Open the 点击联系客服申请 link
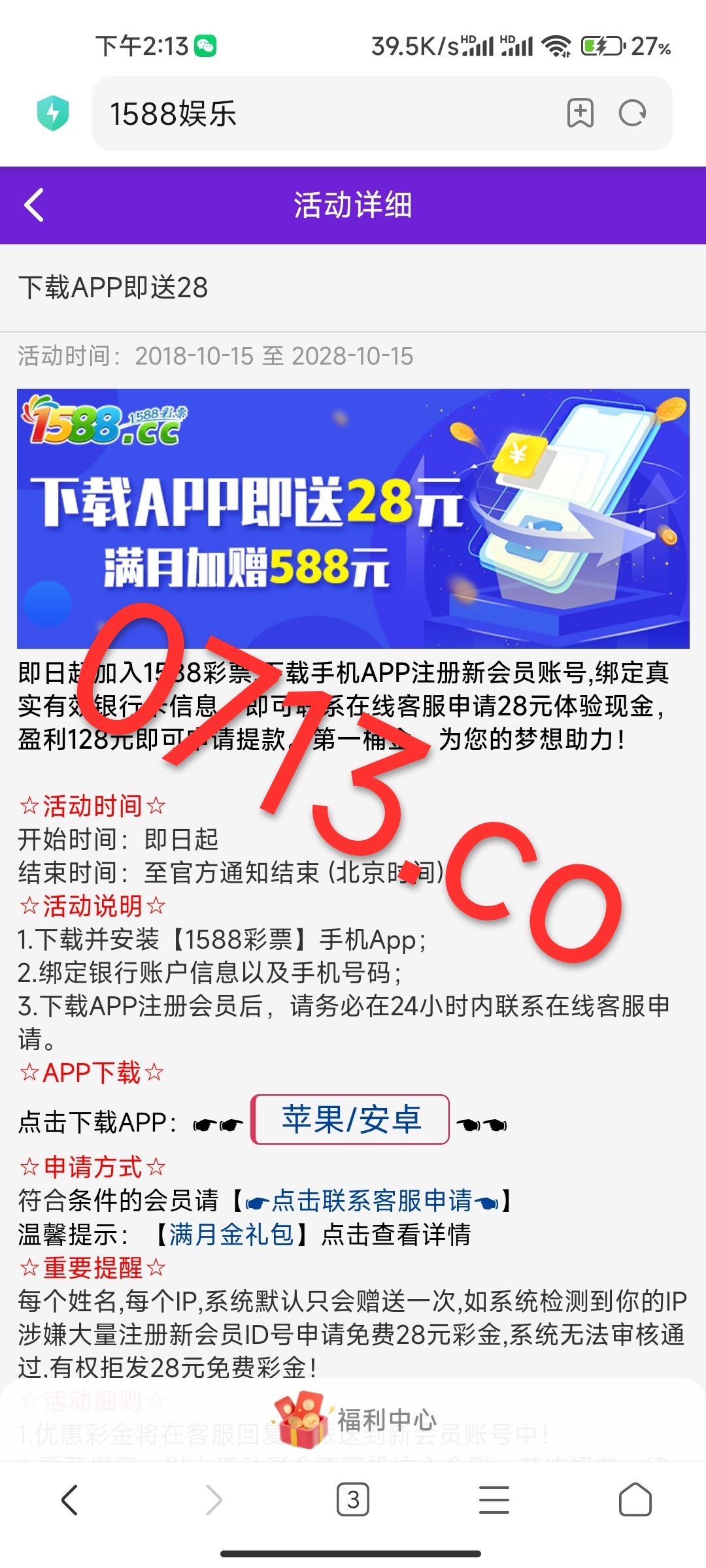Viewport: 706px width, 1568px height. (371, 1201)
